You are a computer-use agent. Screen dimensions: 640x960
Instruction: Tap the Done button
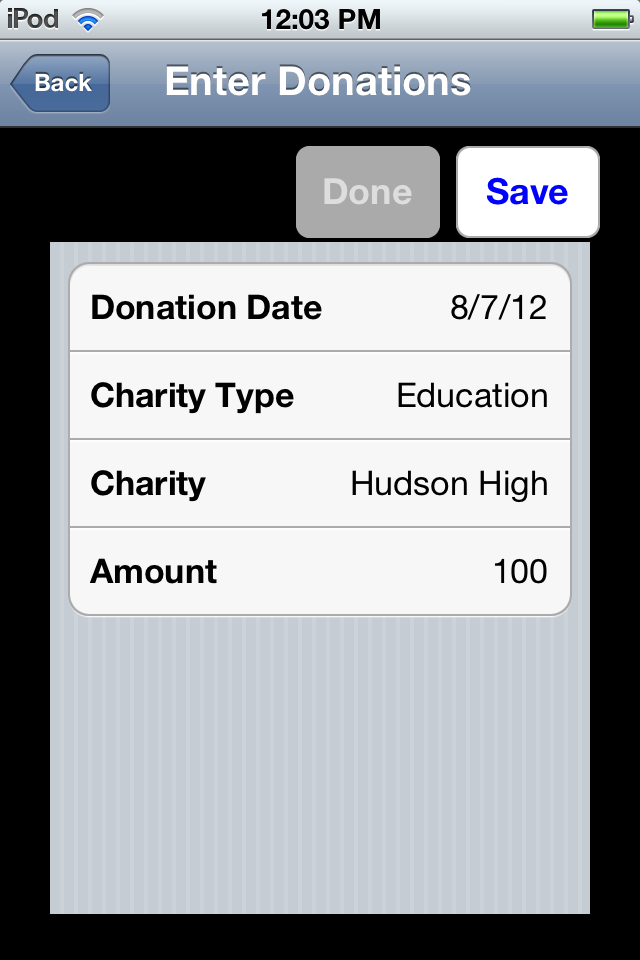point(367,192)
